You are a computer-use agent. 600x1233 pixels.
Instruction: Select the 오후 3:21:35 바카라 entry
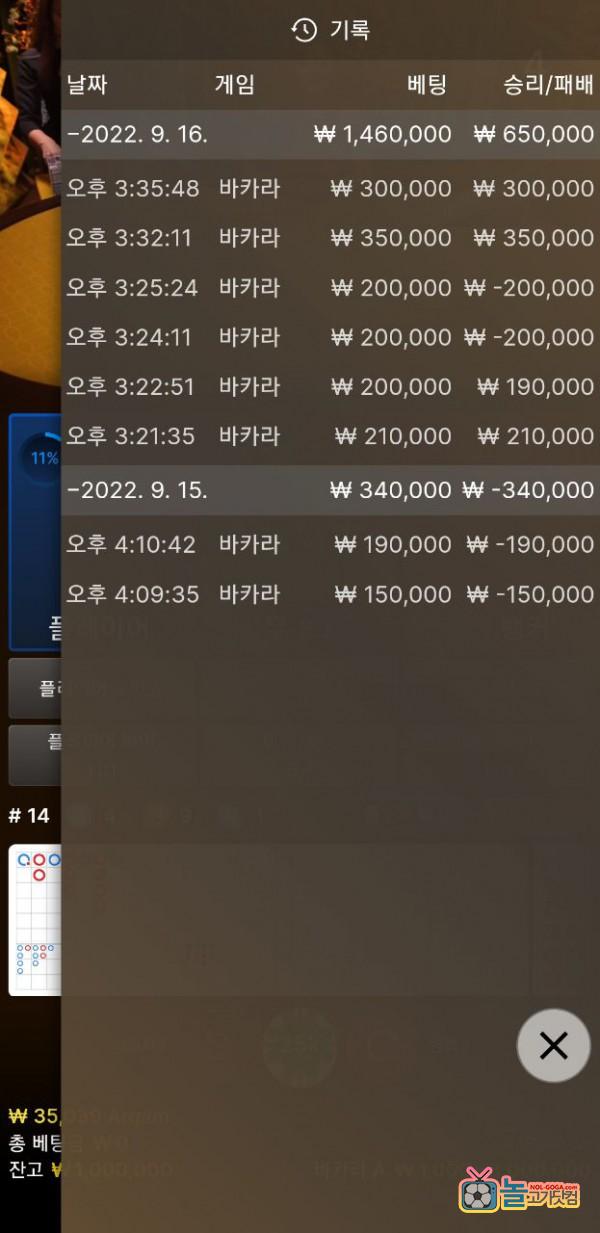coord(330,436)
